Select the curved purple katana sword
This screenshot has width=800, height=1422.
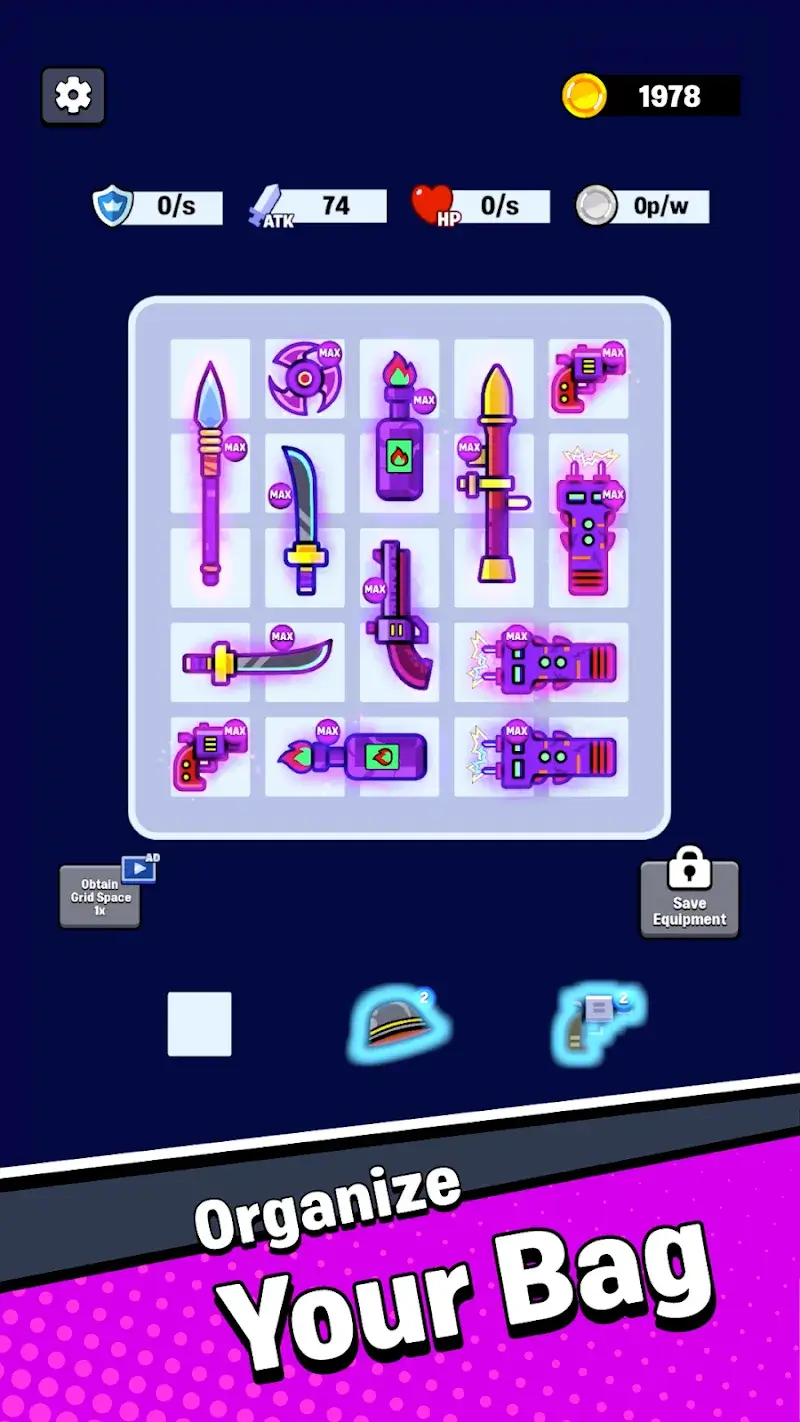tap(303, 520)
